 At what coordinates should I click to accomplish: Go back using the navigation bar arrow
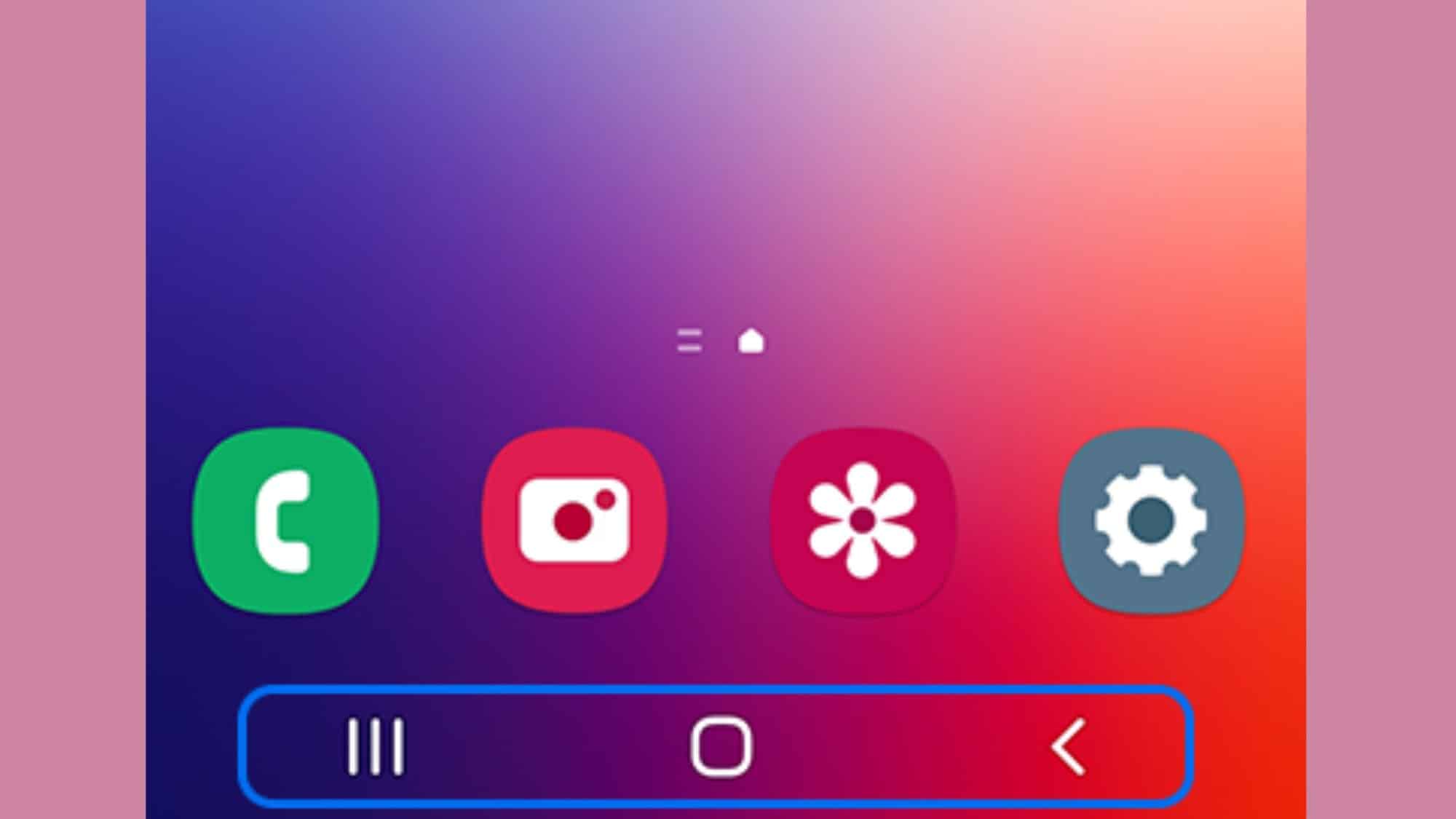point(1069,747)
